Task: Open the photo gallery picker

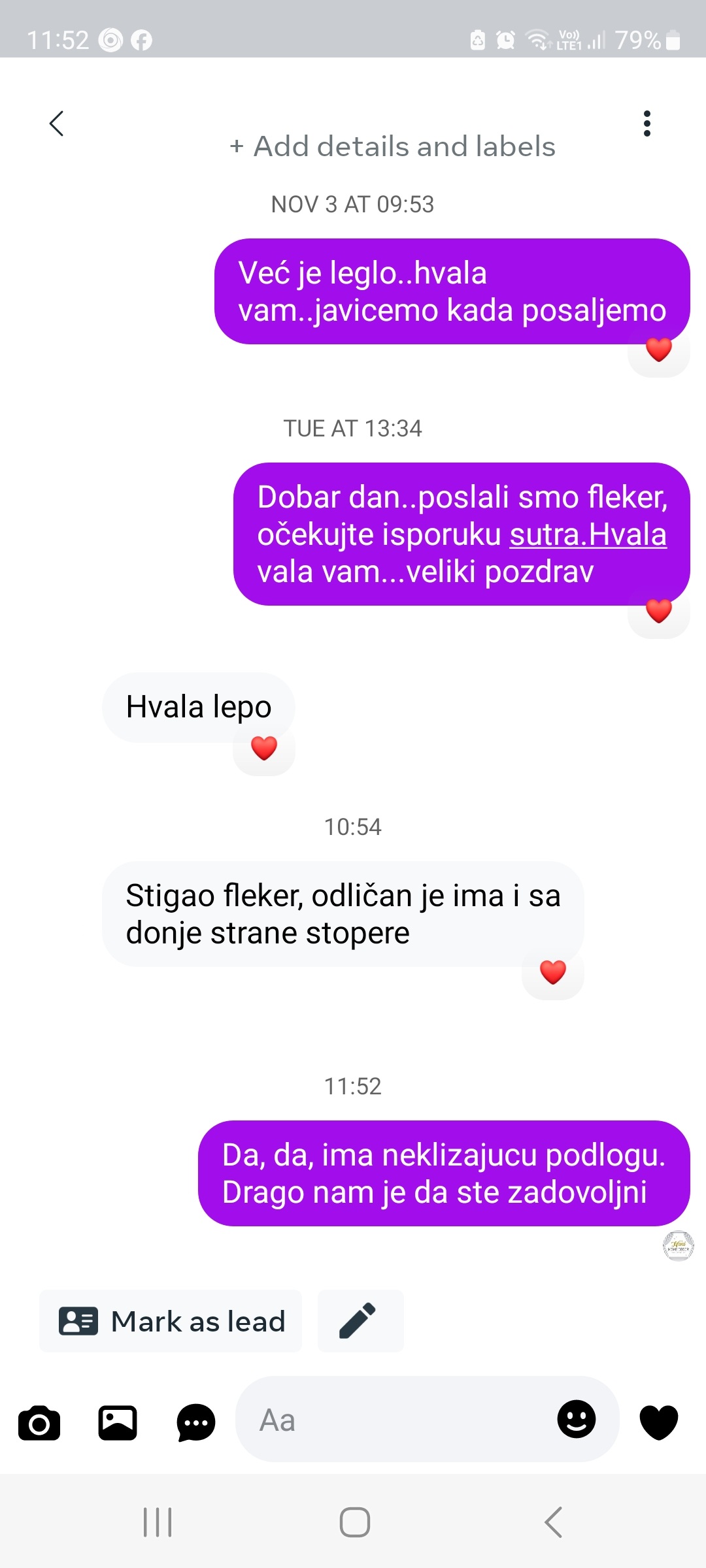Action: click(118, 1423)
